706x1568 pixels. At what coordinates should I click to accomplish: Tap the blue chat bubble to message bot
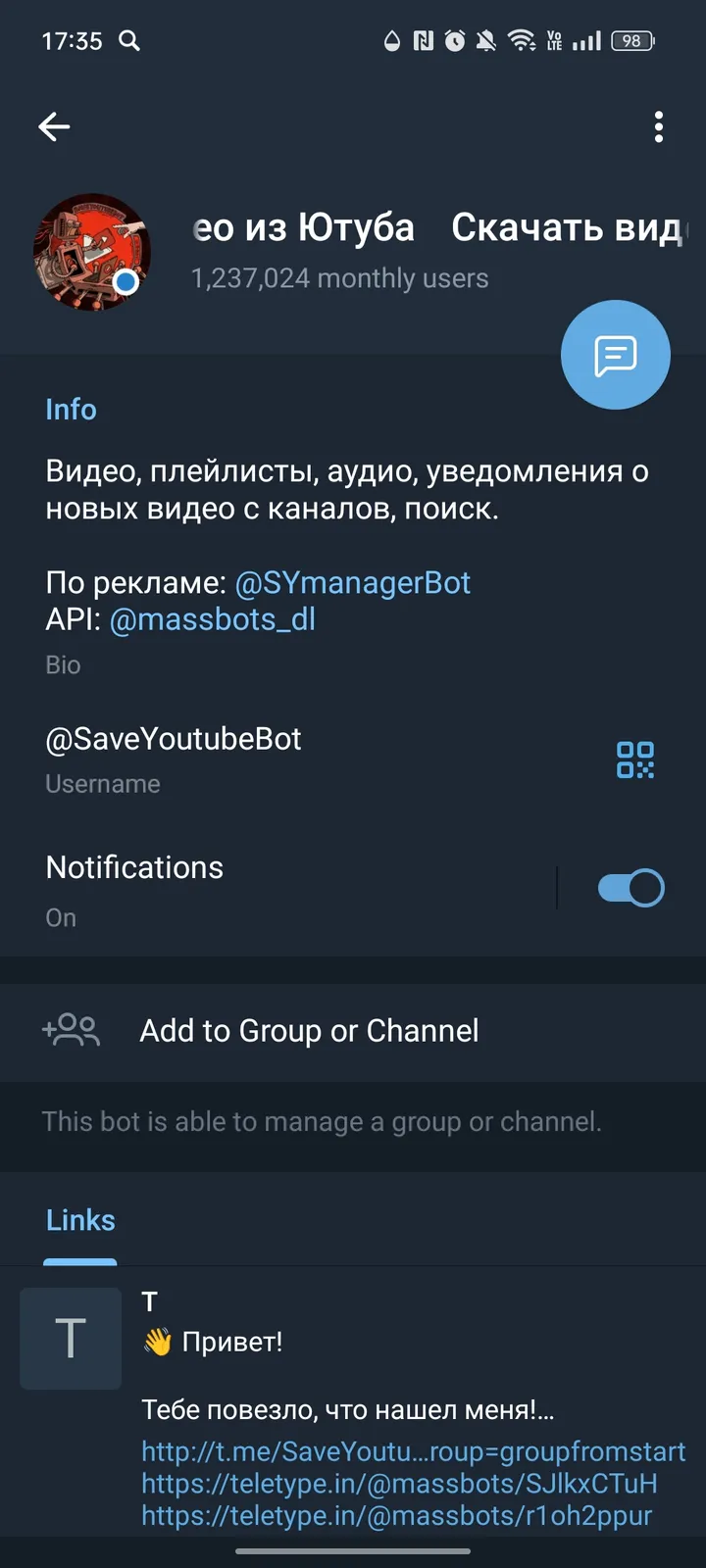[615, 355]
